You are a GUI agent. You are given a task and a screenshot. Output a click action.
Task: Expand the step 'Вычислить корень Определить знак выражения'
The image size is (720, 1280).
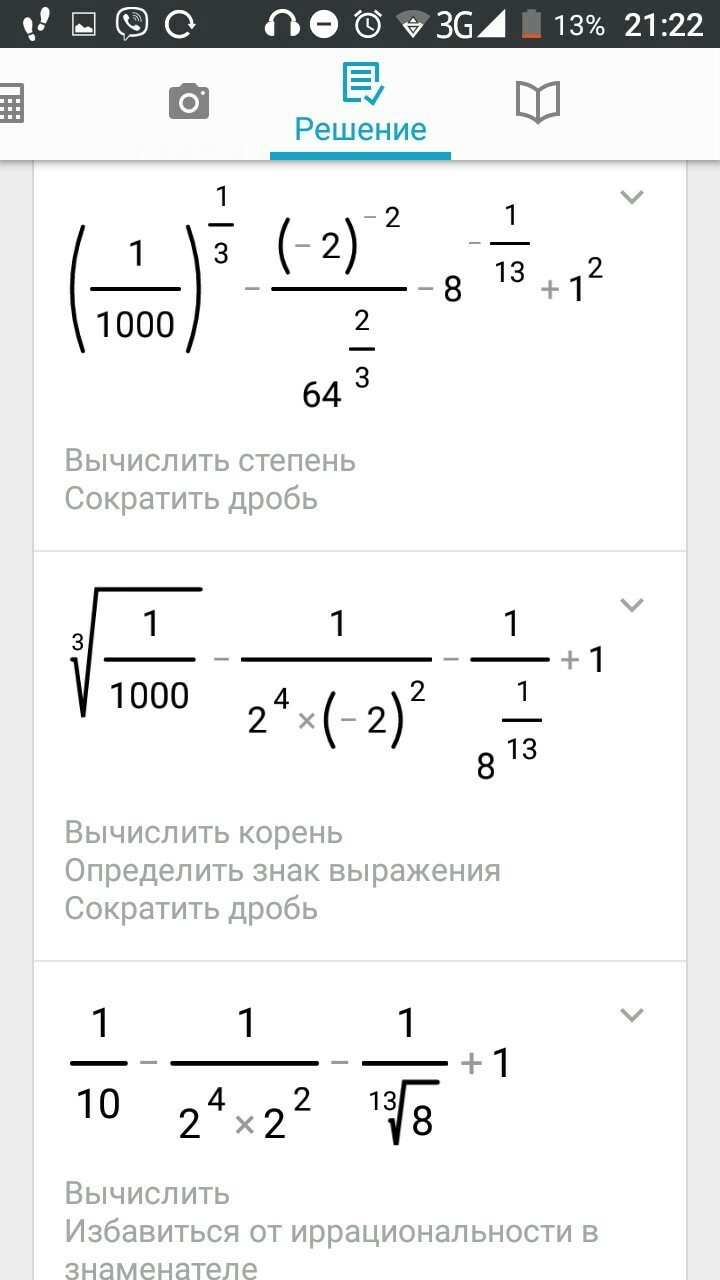coord(631,604)
